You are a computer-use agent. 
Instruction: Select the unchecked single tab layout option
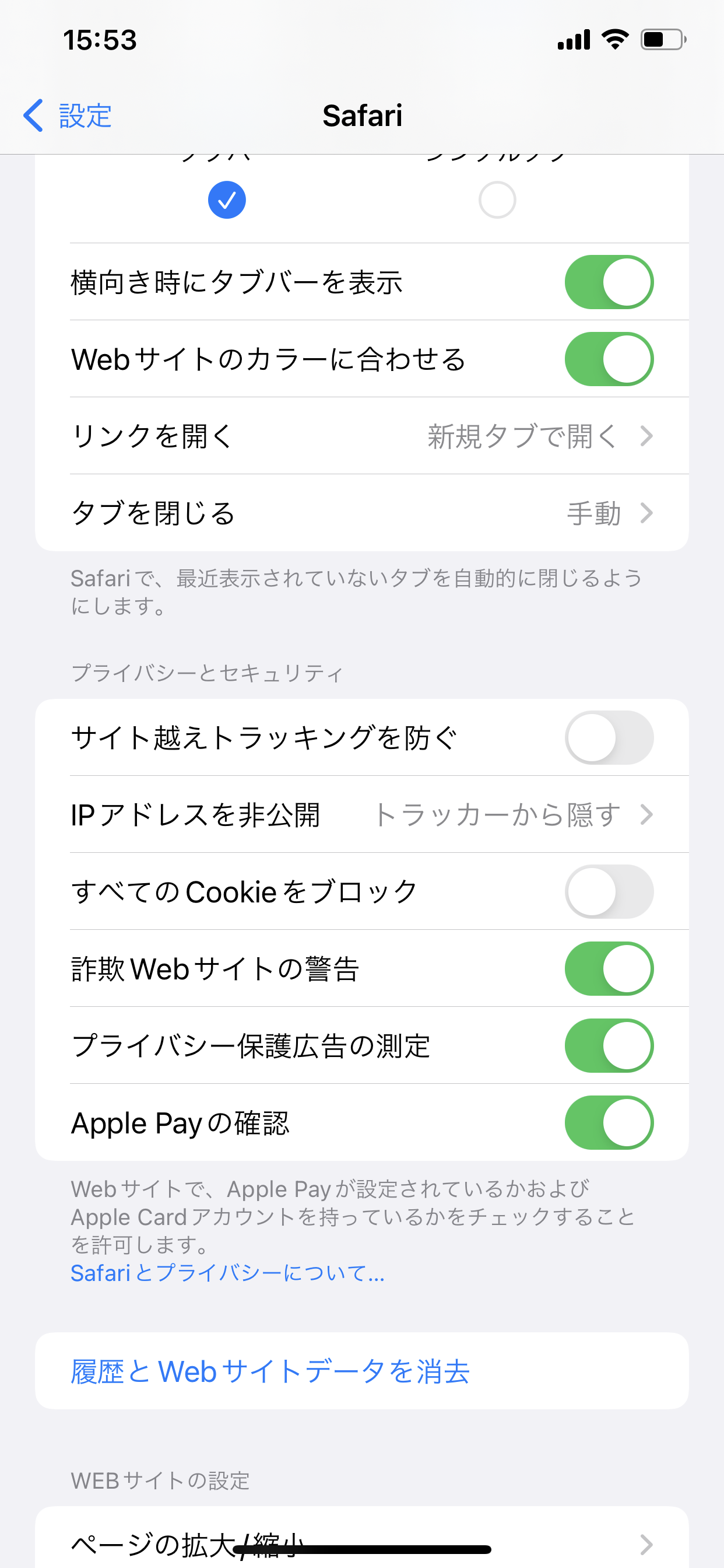497,199
